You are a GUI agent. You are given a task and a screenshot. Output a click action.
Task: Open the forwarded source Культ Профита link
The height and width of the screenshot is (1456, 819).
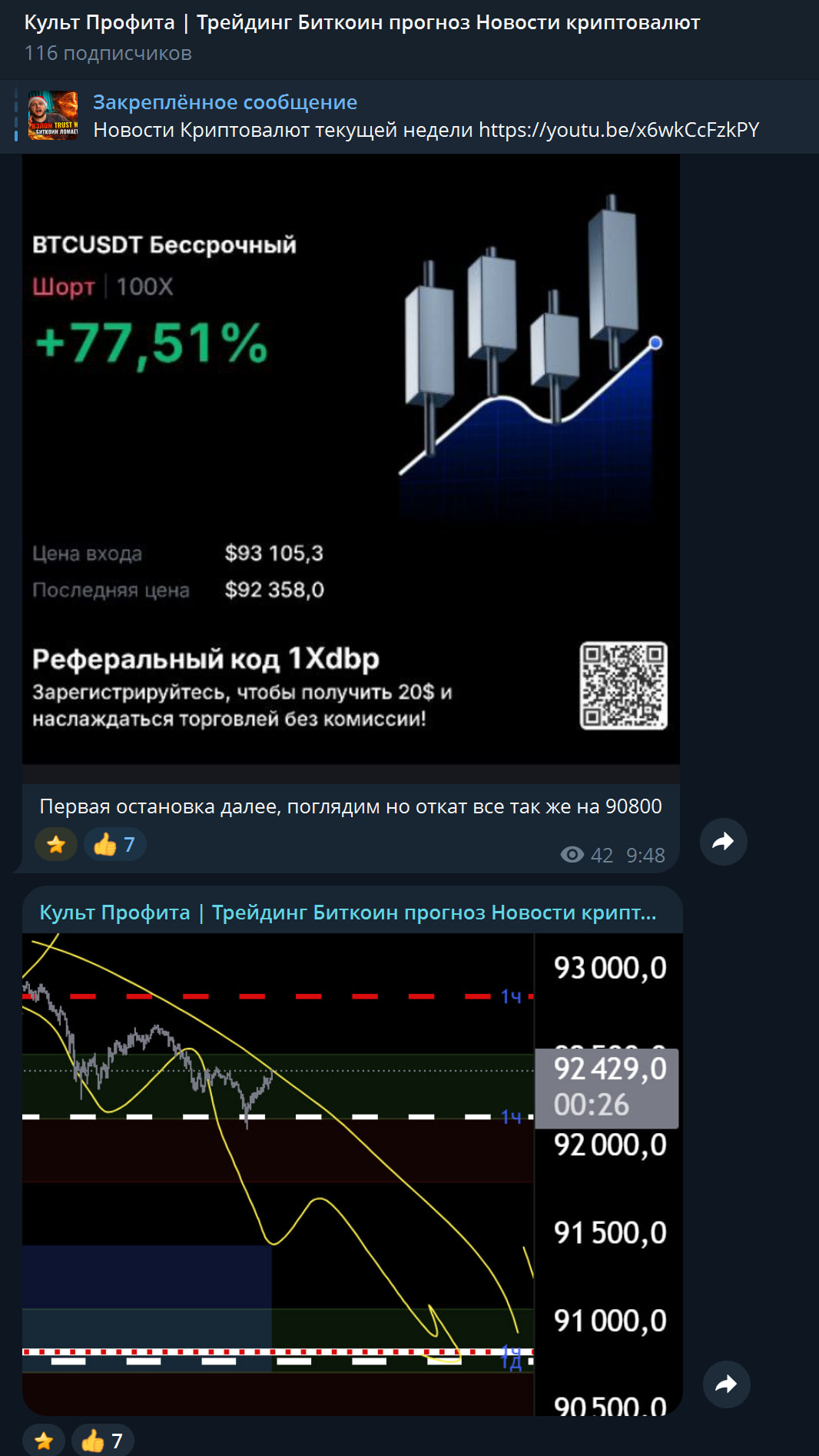[x=347, y=912]
